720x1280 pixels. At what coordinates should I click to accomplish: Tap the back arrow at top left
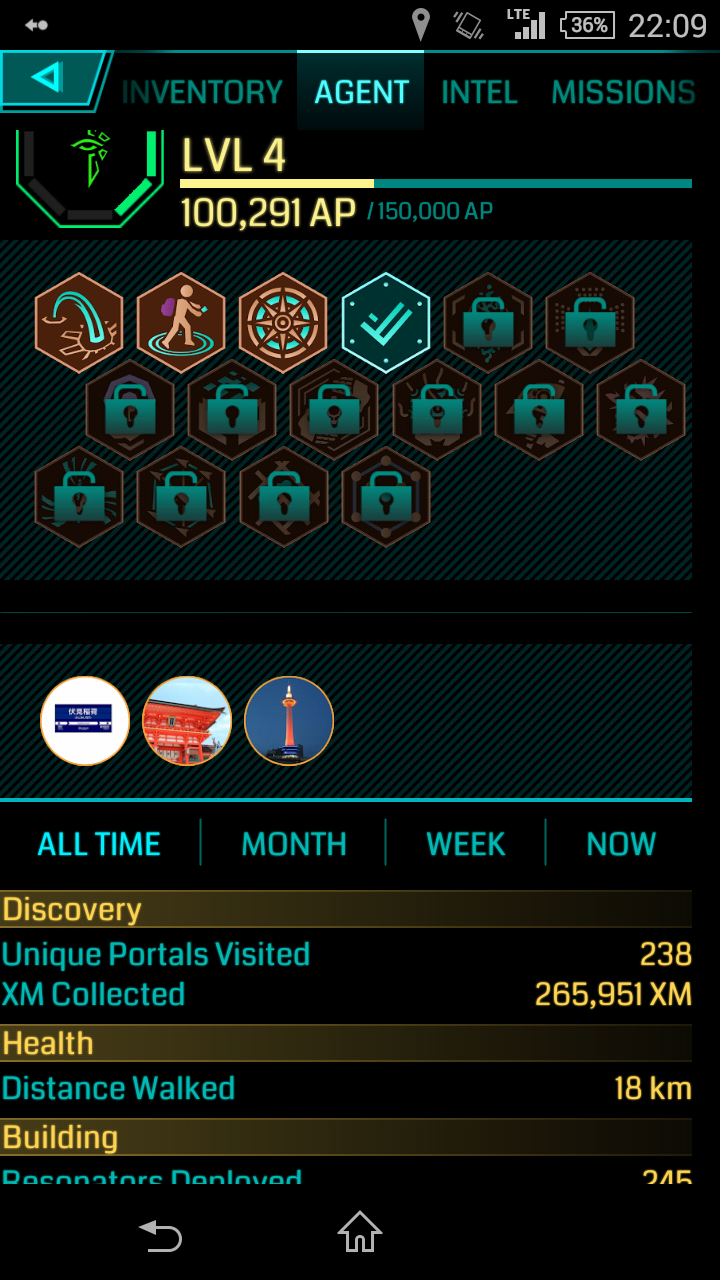[50, 80]
